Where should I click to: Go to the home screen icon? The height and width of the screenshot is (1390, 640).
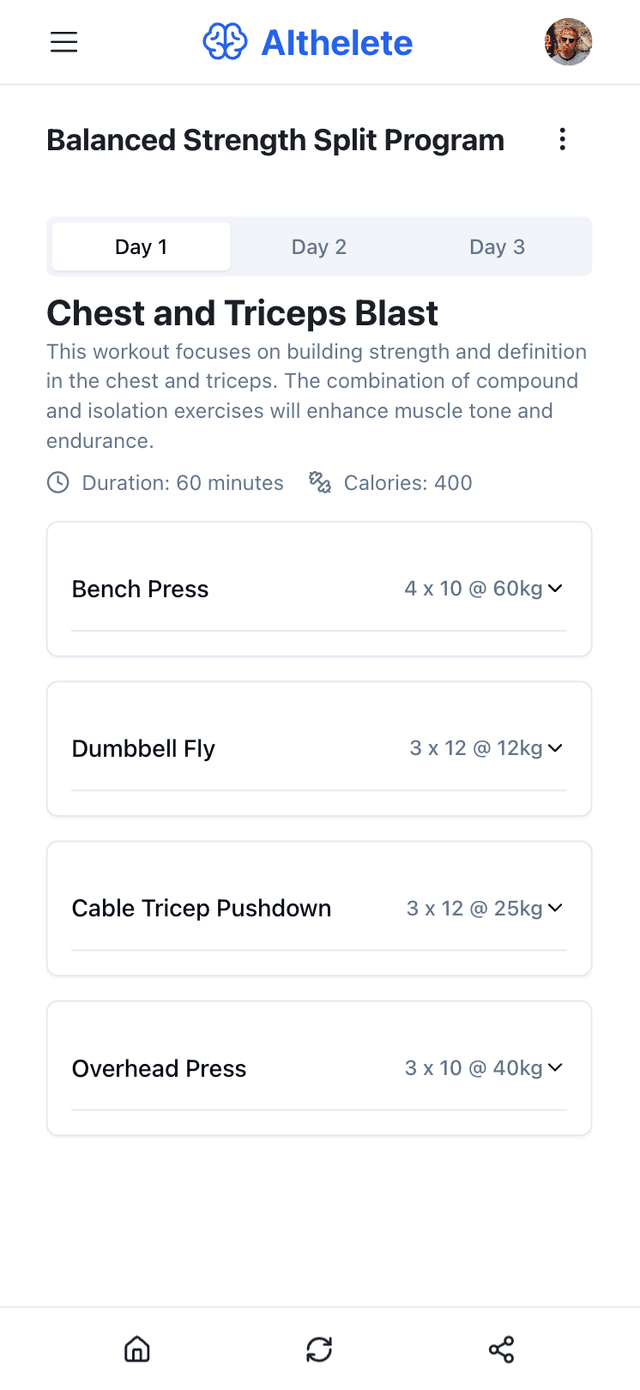tap(137, 1350)
